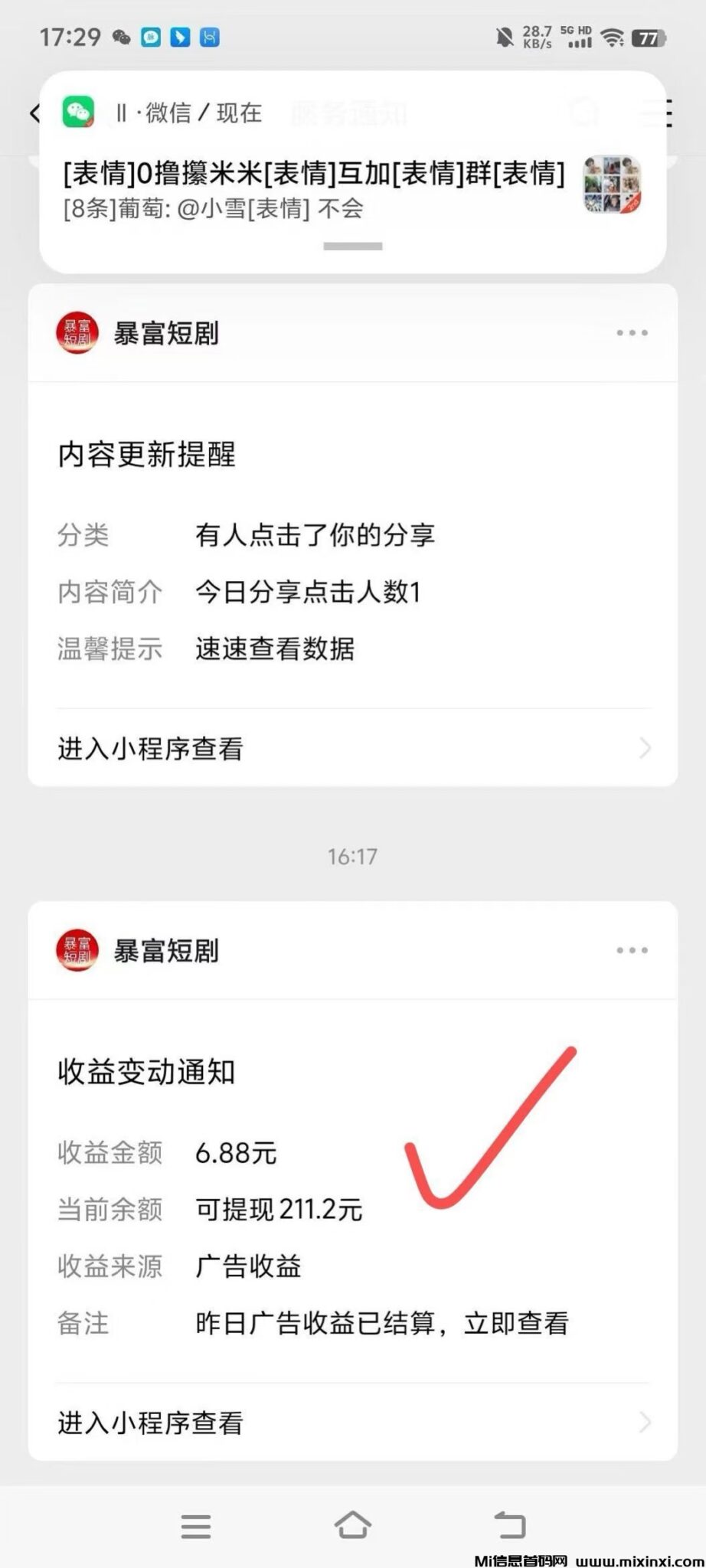The width and height of the screenshot is (706, 1568).
Task: Tap the back arrow at top left
Action: (x=35, y=113)
